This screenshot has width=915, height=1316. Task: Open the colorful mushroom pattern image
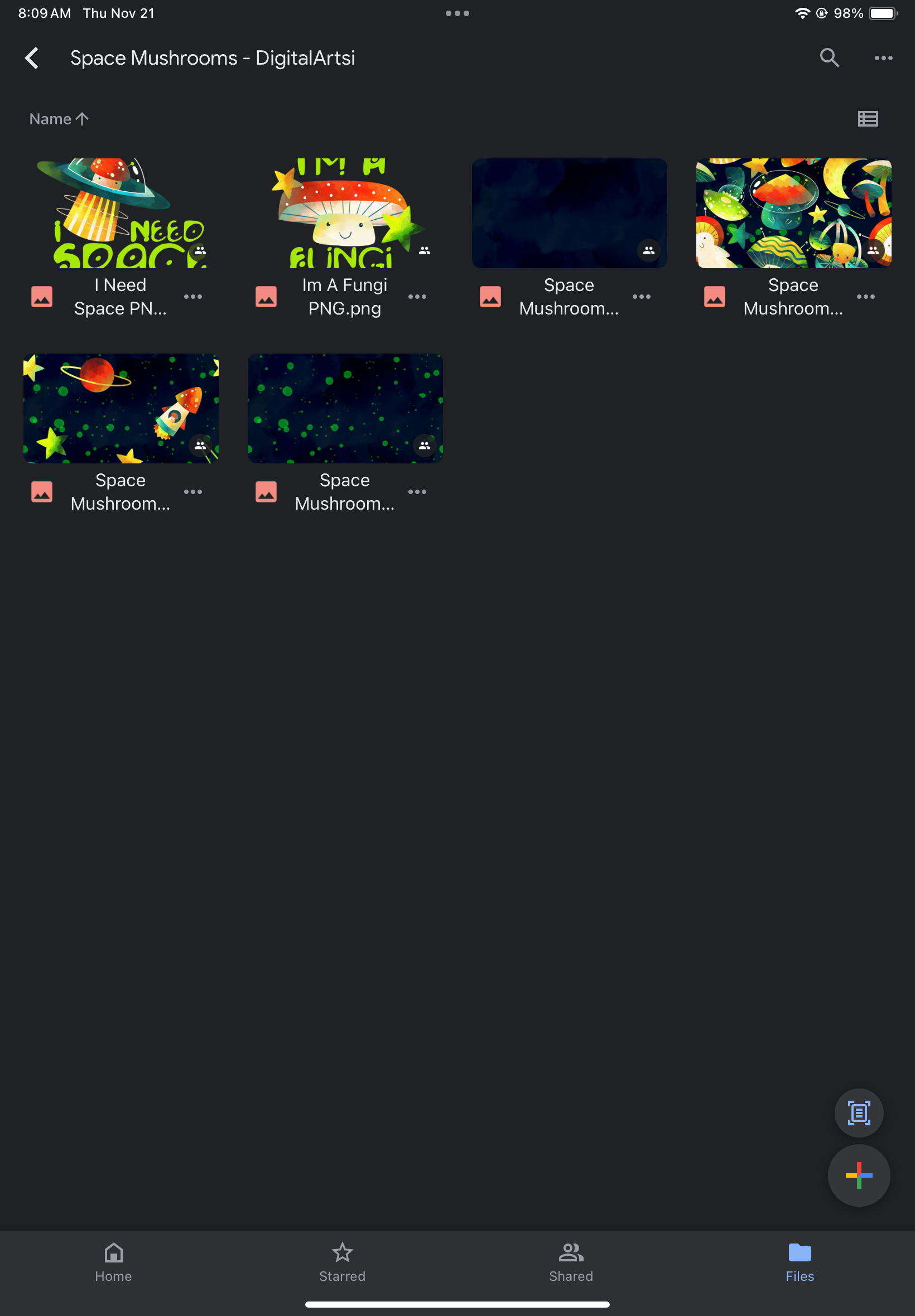793,213
